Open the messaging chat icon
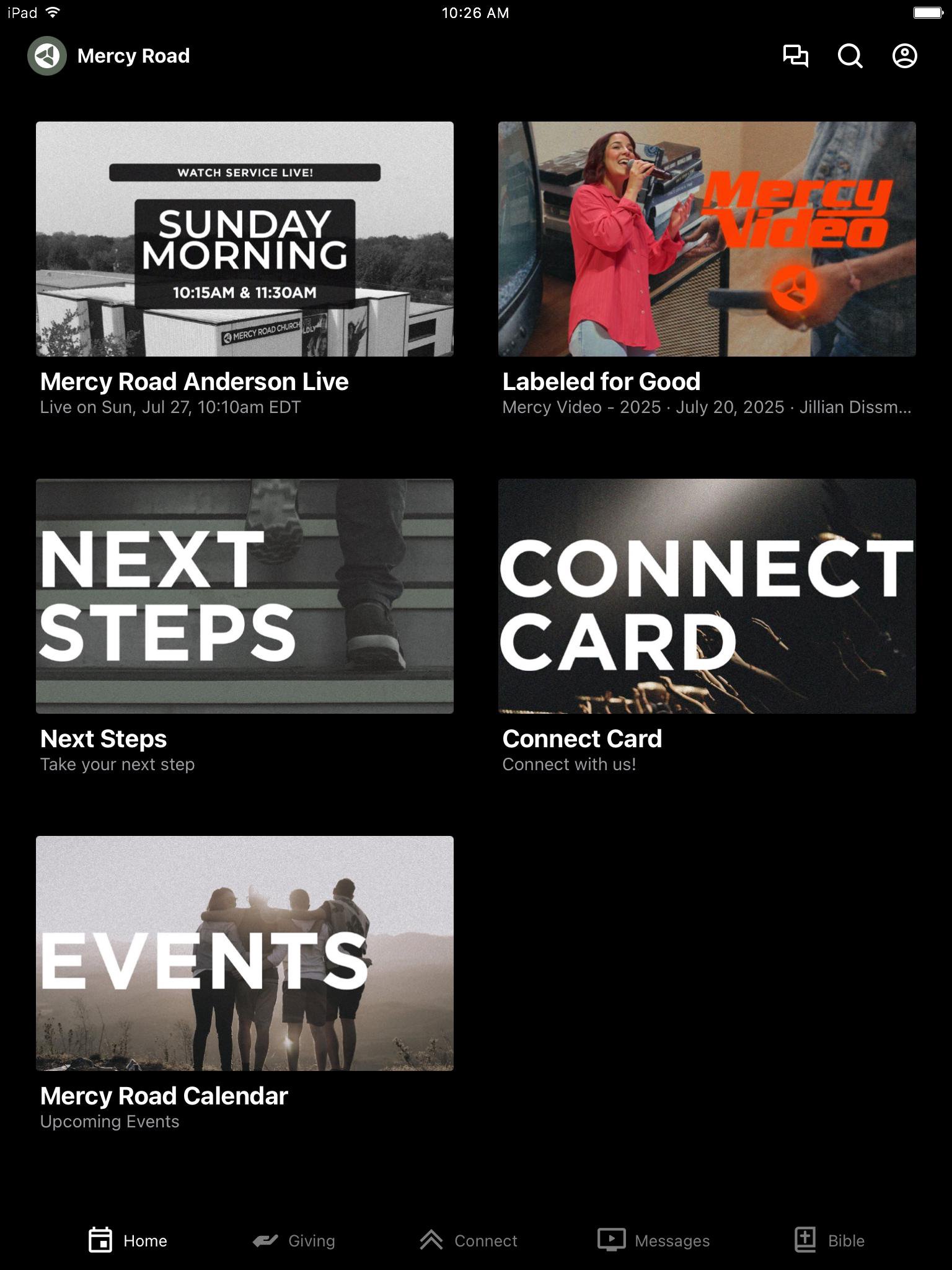This screenshot has height=1270, width=952. 795,56
